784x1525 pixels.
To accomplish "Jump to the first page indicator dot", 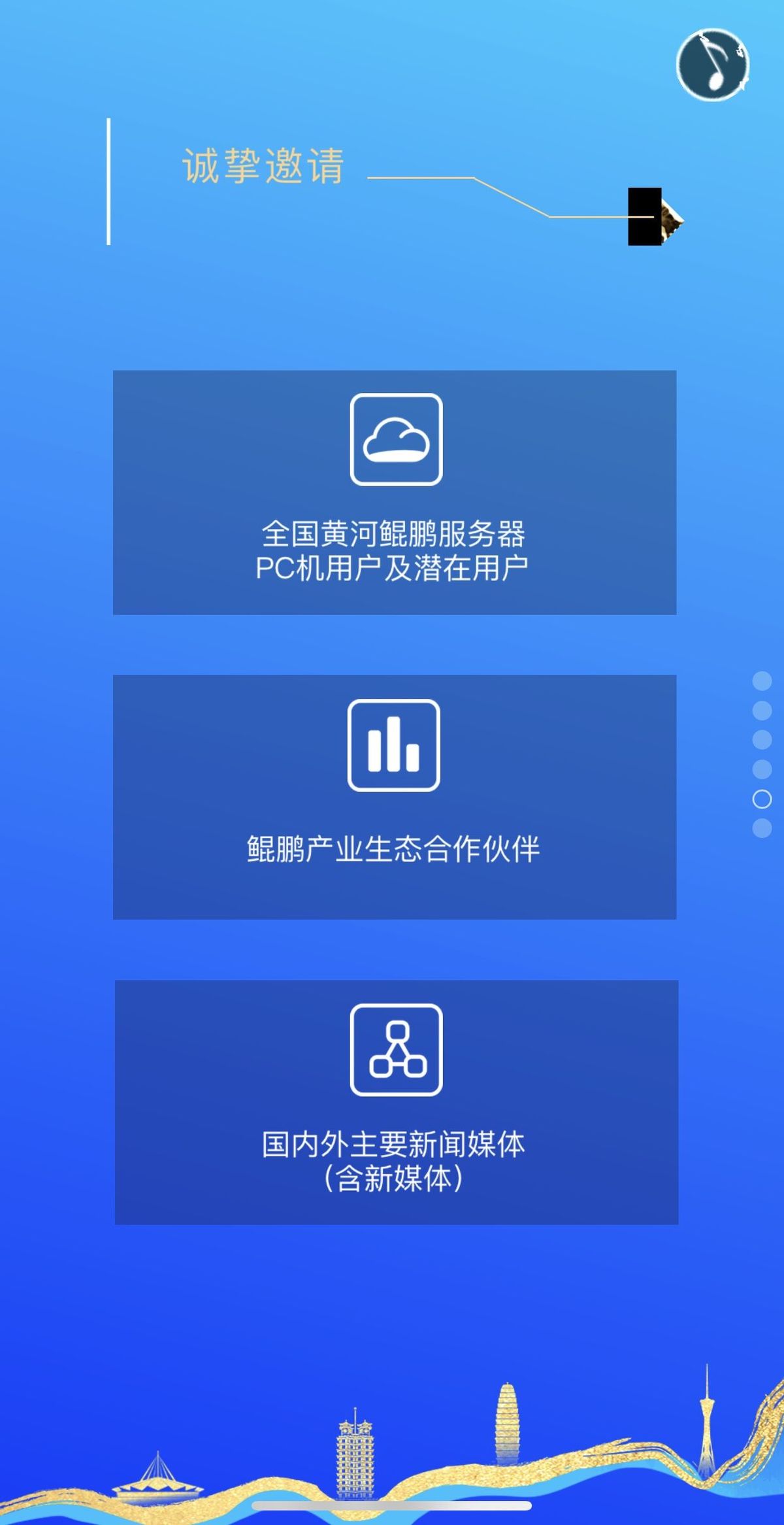I will click(x=762, y=680).
